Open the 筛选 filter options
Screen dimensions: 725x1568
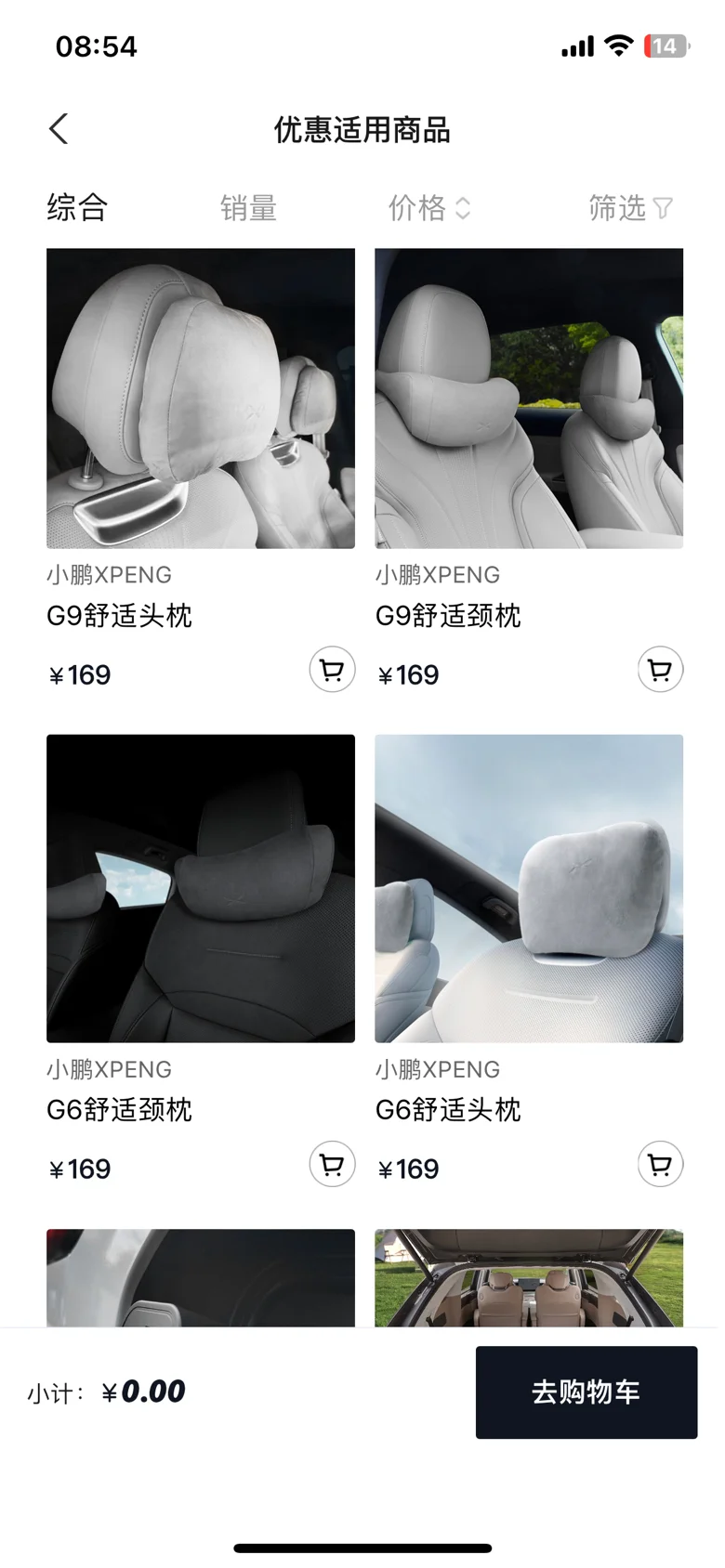coord(630,208)
